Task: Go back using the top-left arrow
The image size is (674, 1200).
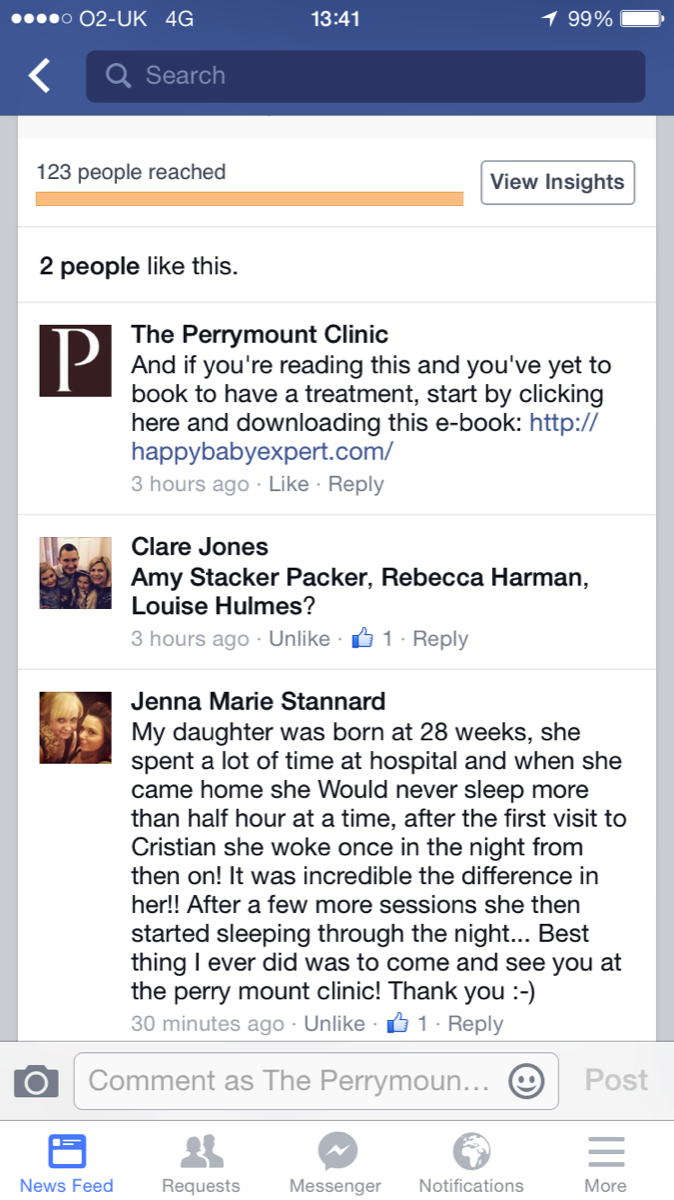Action: pyautogui.click(x=39, y=76)
